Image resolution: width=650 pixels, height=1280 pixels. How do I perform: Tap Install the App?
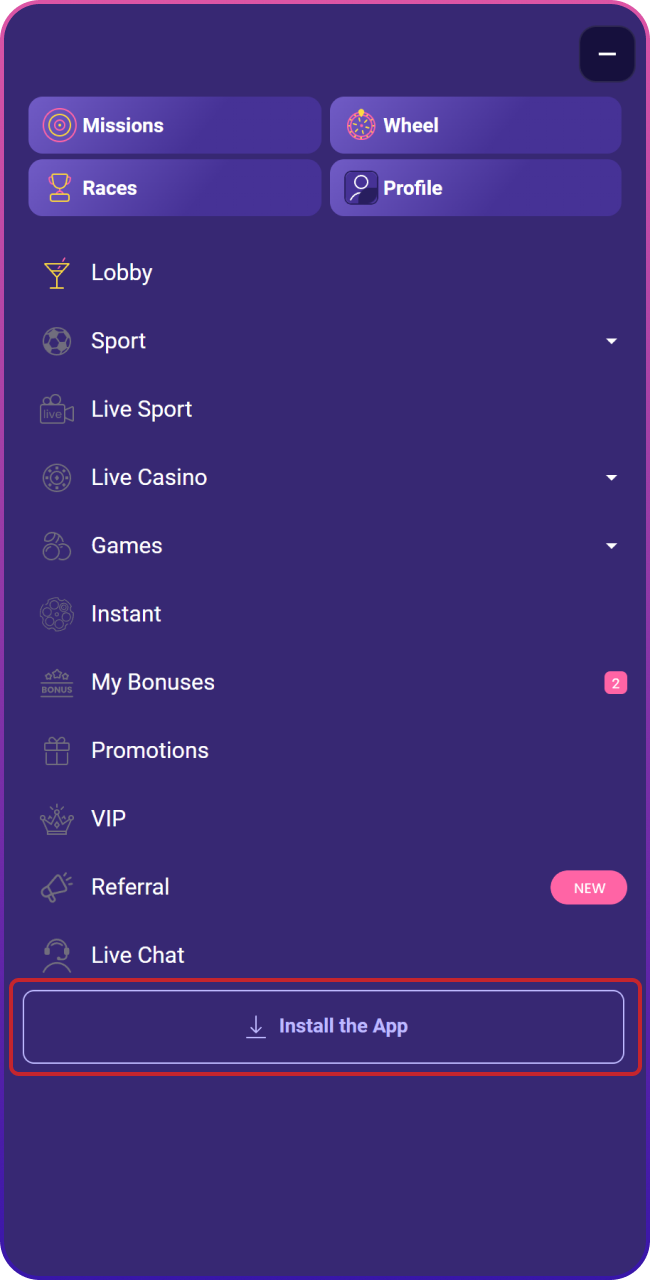click(x=324, y=1027)
